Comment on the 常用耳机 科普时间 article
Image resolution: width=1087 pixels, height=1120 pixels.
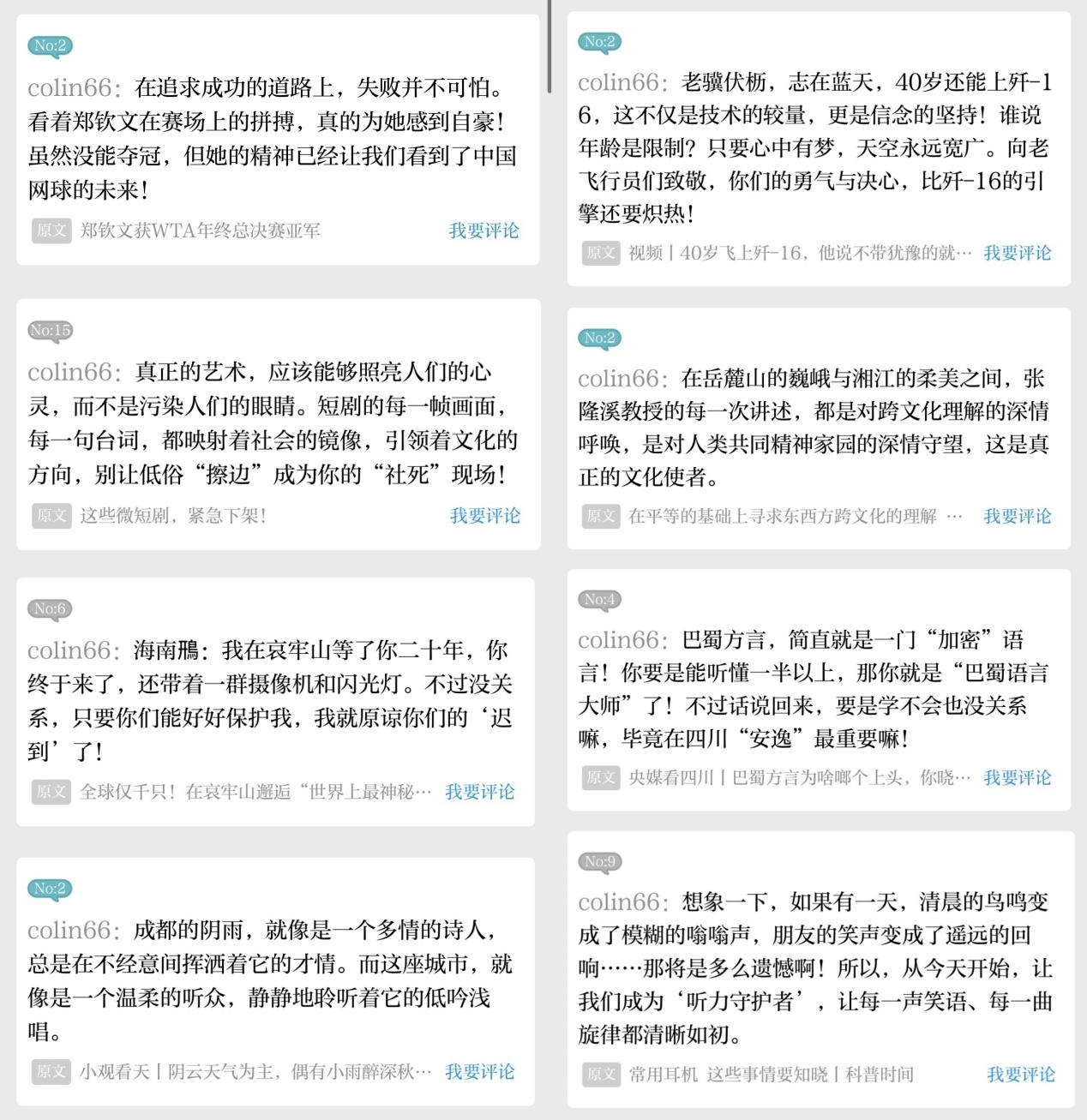coord(1020,1075)
